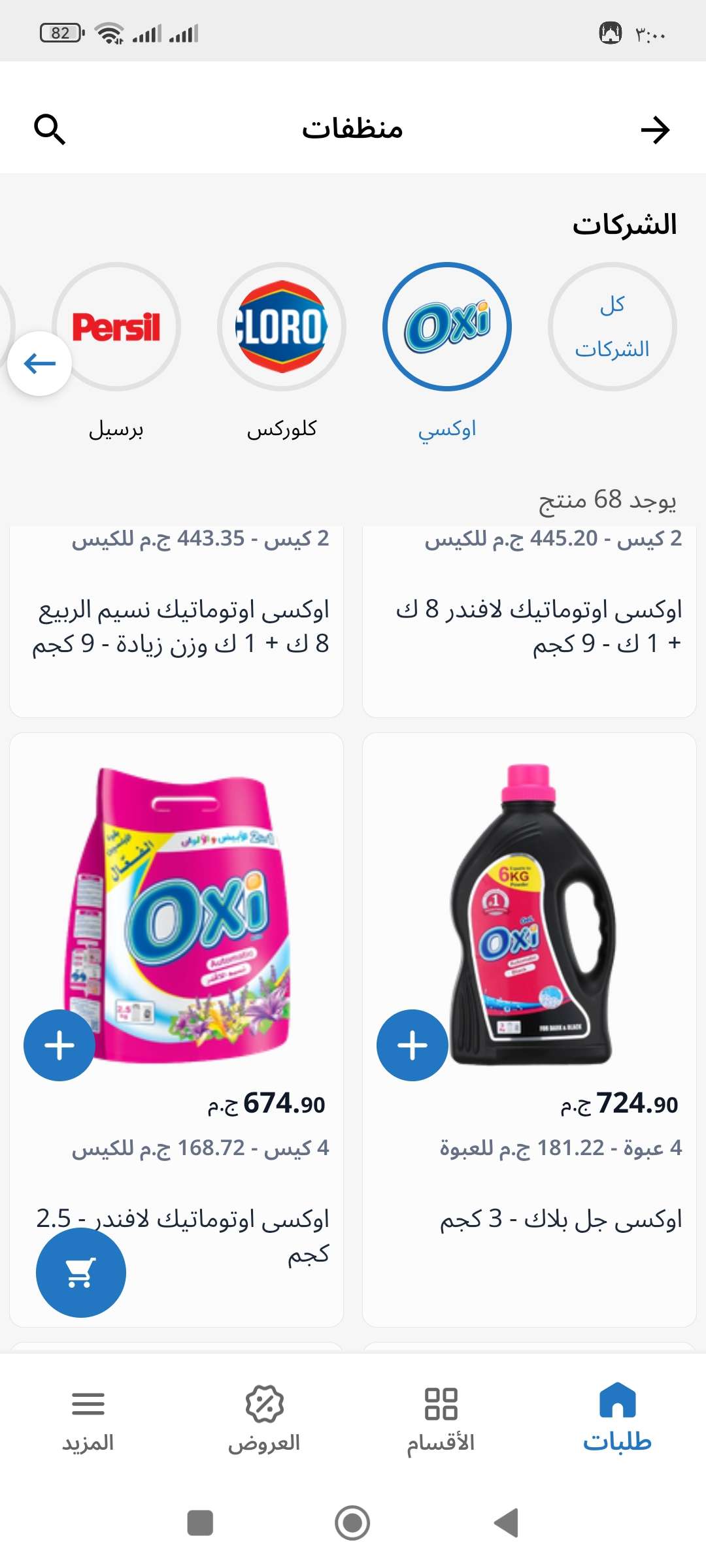
Task: Add اوكسى اوتوماتيك لافندر 2.5 كجم to cart
Action: pyautogui.click(x=59, y=1045)
